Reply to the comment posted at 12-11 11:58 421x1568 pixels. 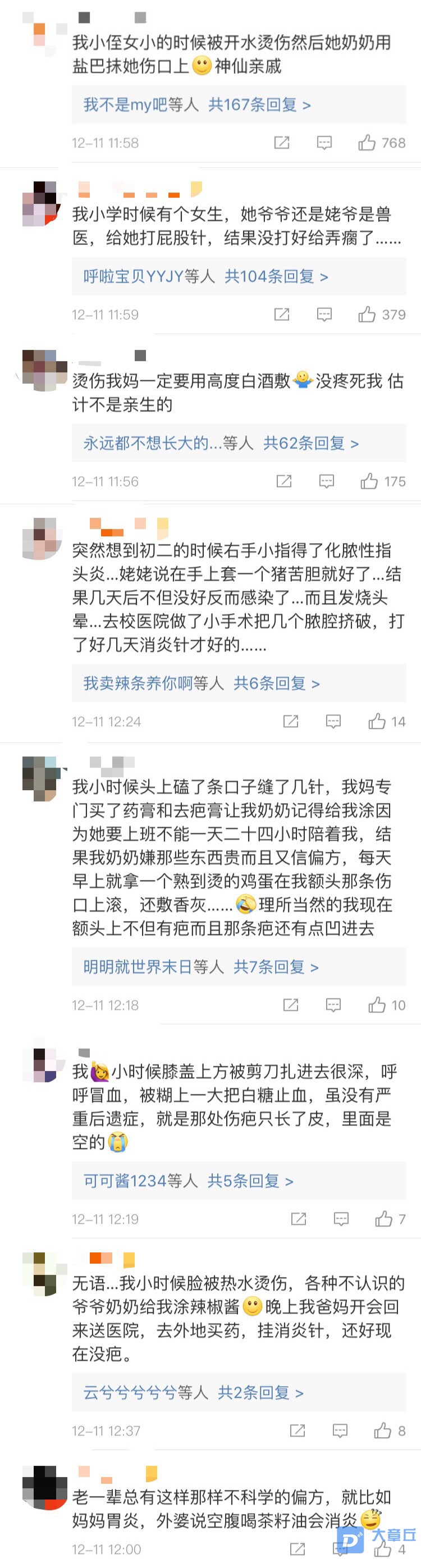click(x=324, y=143)
